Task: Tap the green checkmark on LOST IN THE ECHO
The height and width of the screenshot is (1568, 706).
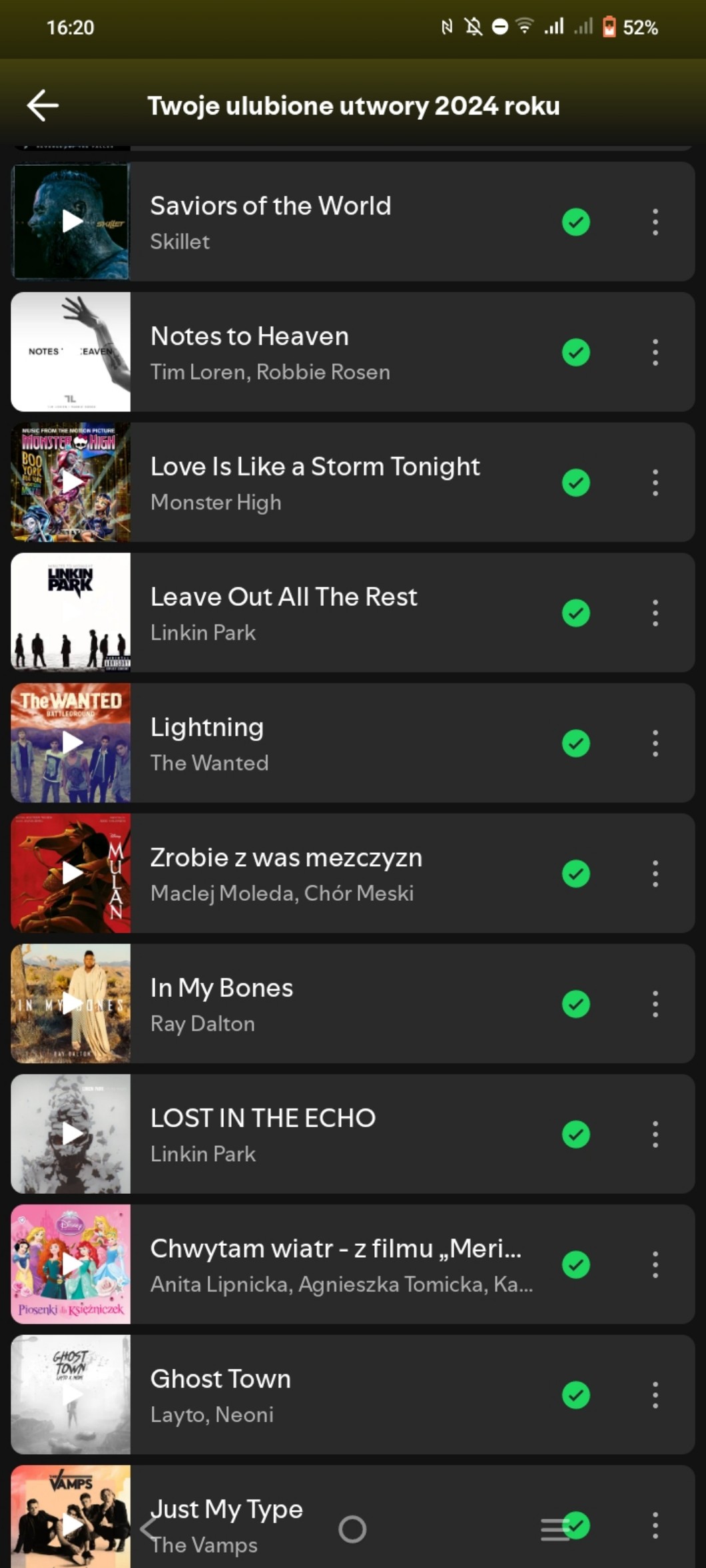Action: tap(576, 1135)
